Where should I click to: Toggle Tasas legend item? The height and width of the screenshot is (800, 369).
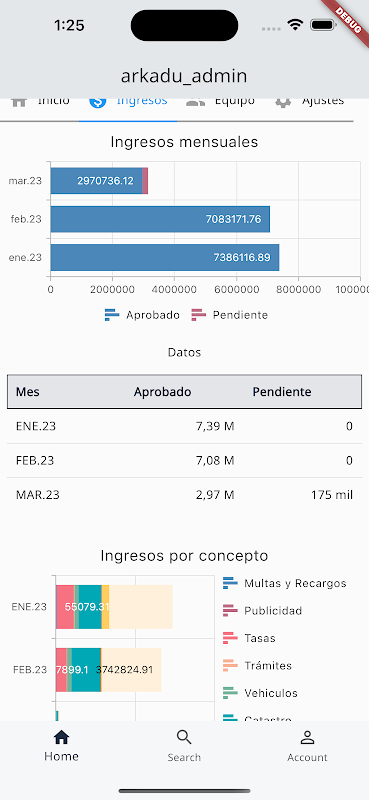250,638
